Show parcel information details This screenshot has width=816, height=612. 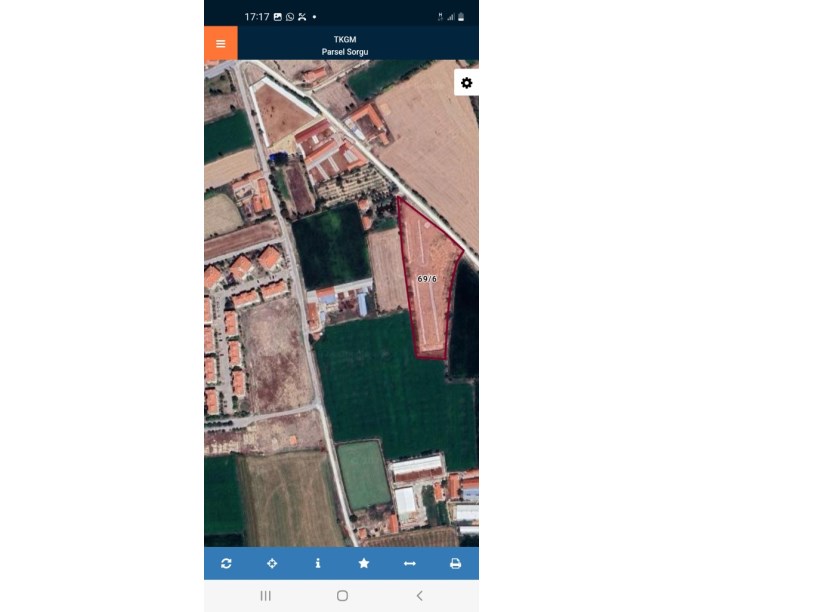pos(318,564)
